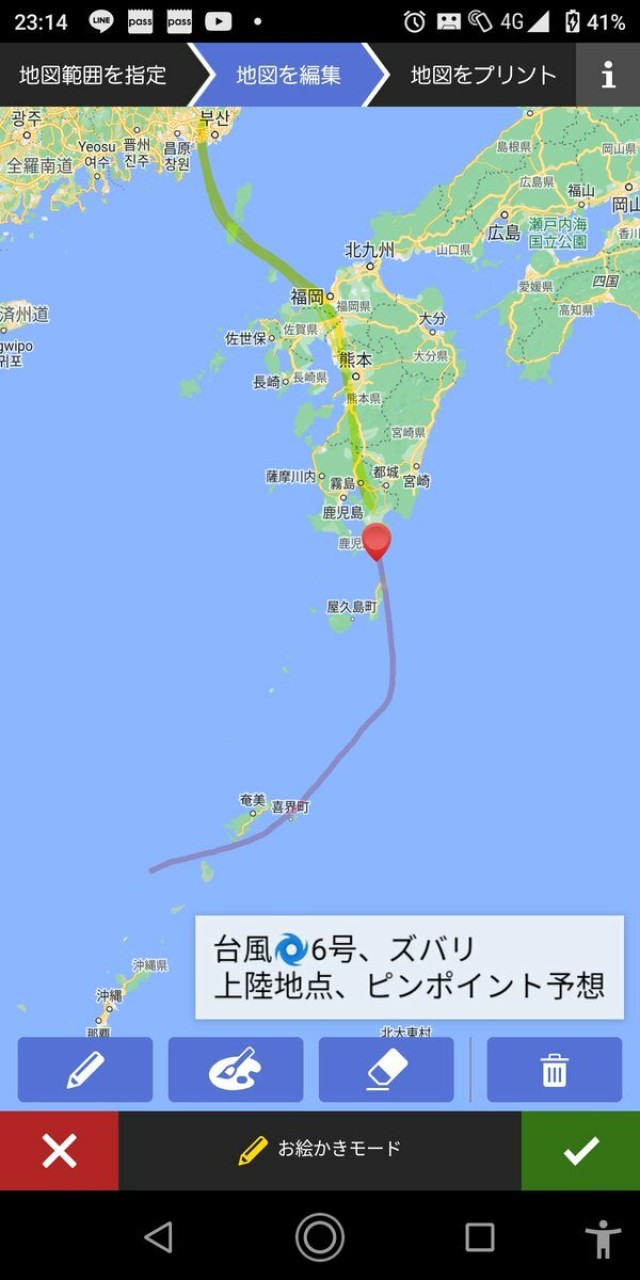Image resolution: width=640 pixels, height=1280 pixels.
Task: Select the eraser tool
Action: click(x=386, y=1069)
